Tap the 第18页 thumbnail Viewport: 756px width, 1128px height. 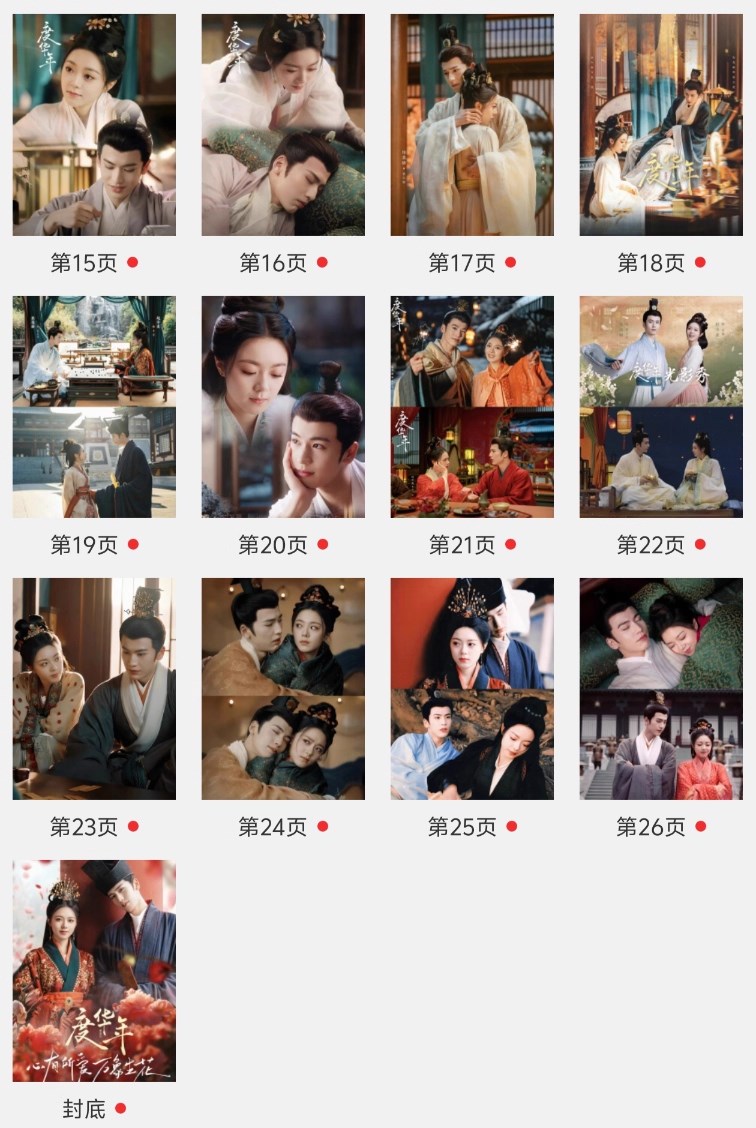click(x=661, y=125)
